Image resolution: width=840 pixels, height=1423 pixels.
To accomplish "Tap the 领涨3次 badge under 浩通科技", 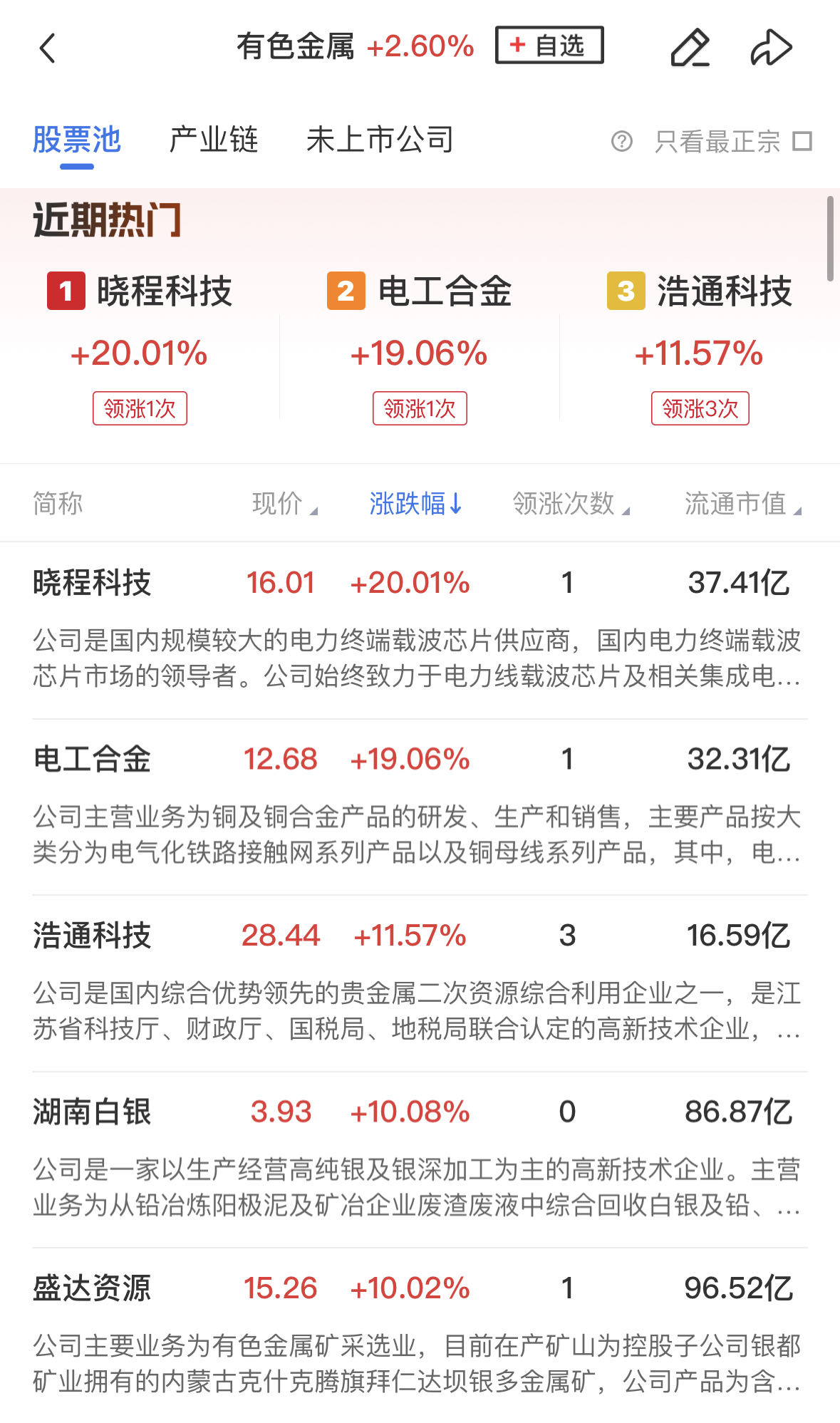I will (x=700, y=408).
